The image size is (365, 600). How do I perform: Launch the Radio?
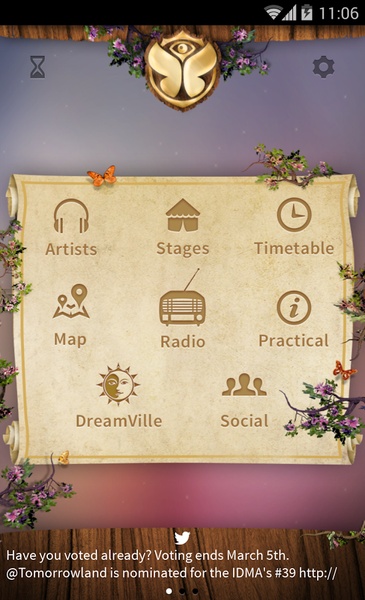pos(182,308)
